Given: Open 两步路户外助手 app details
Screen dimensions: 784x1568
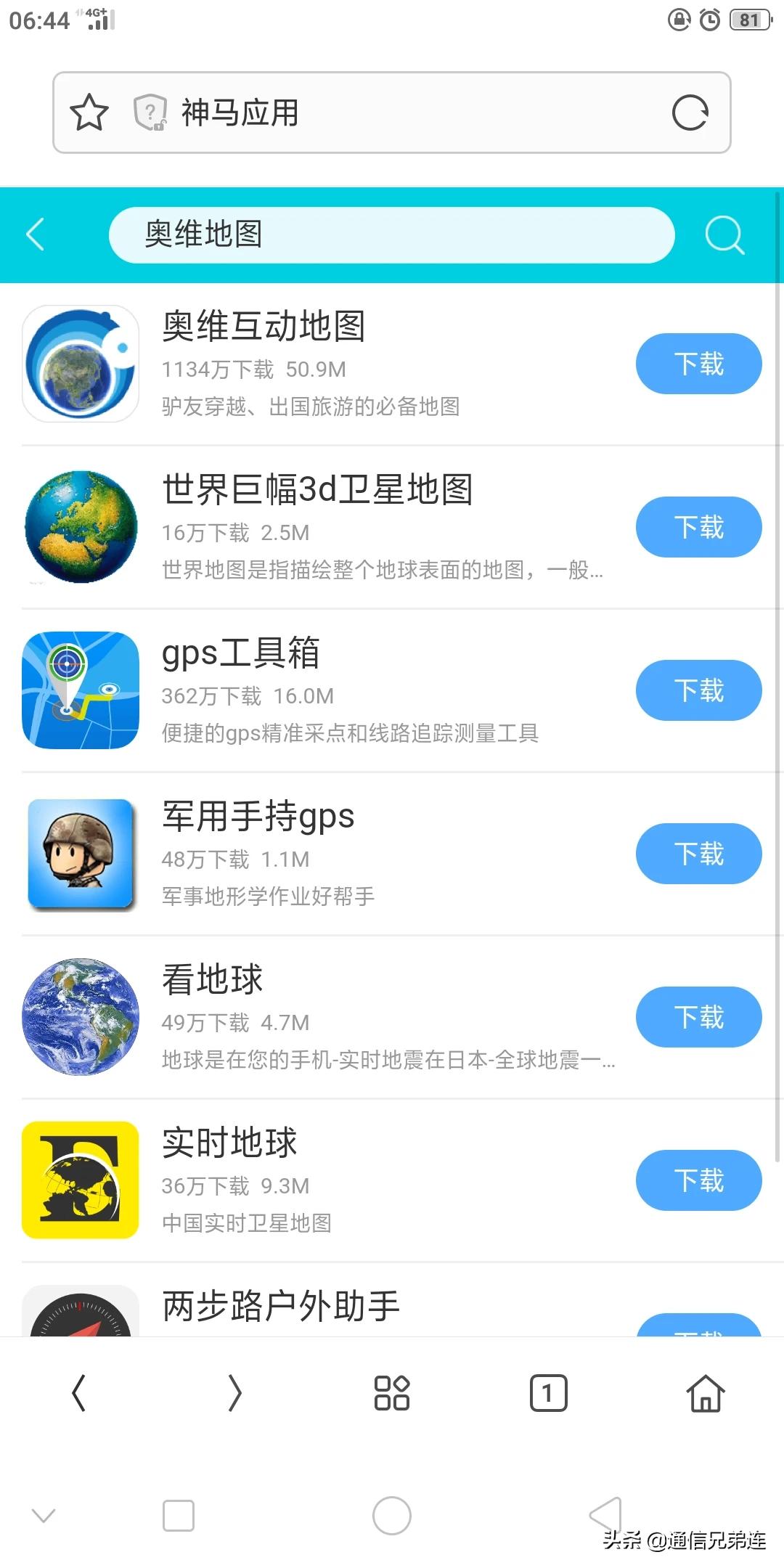Looking at the screenshot, I should pyautogui.click(x=281, y=1307).
